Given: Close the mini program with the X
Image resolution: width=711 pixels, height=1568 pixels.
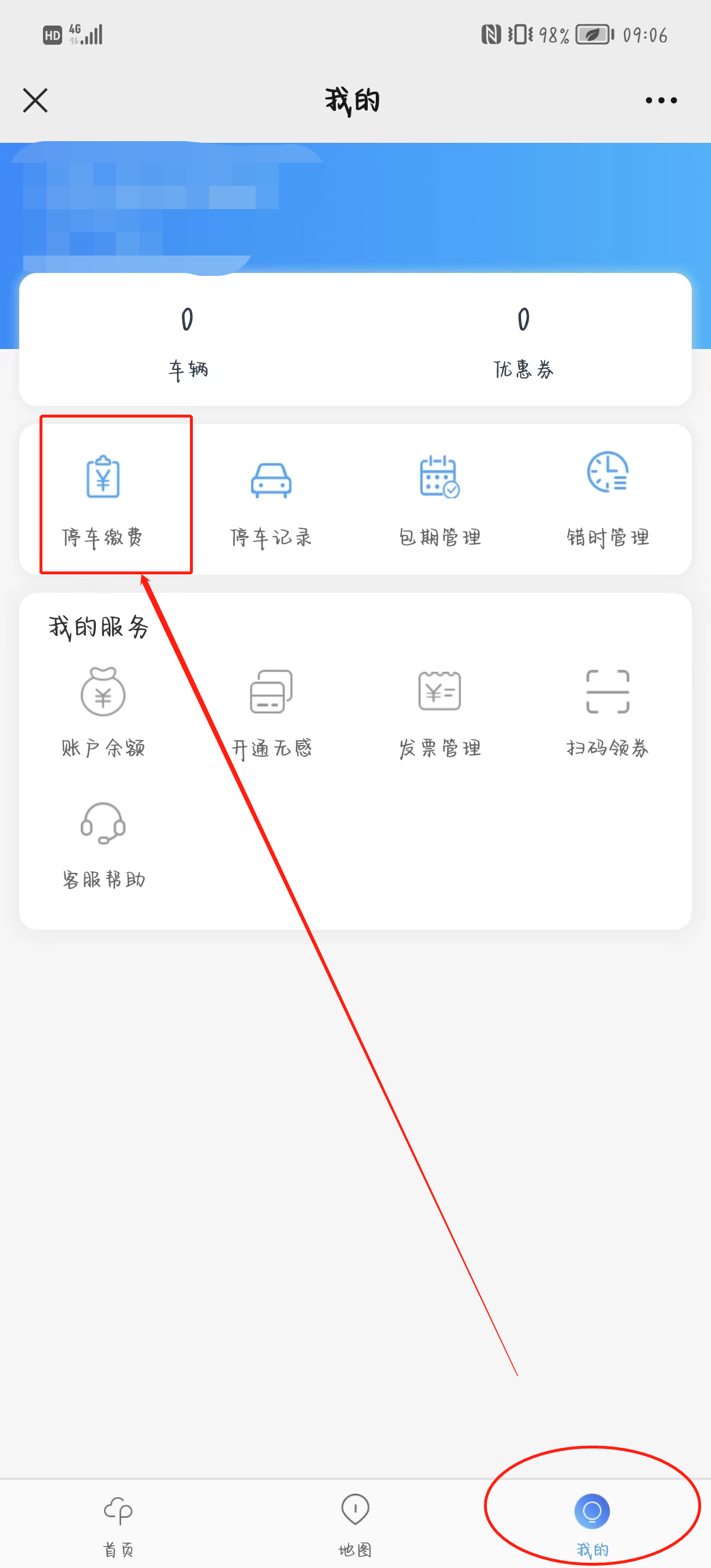Looking at the screenshot, I should click(x=35, y=100).
